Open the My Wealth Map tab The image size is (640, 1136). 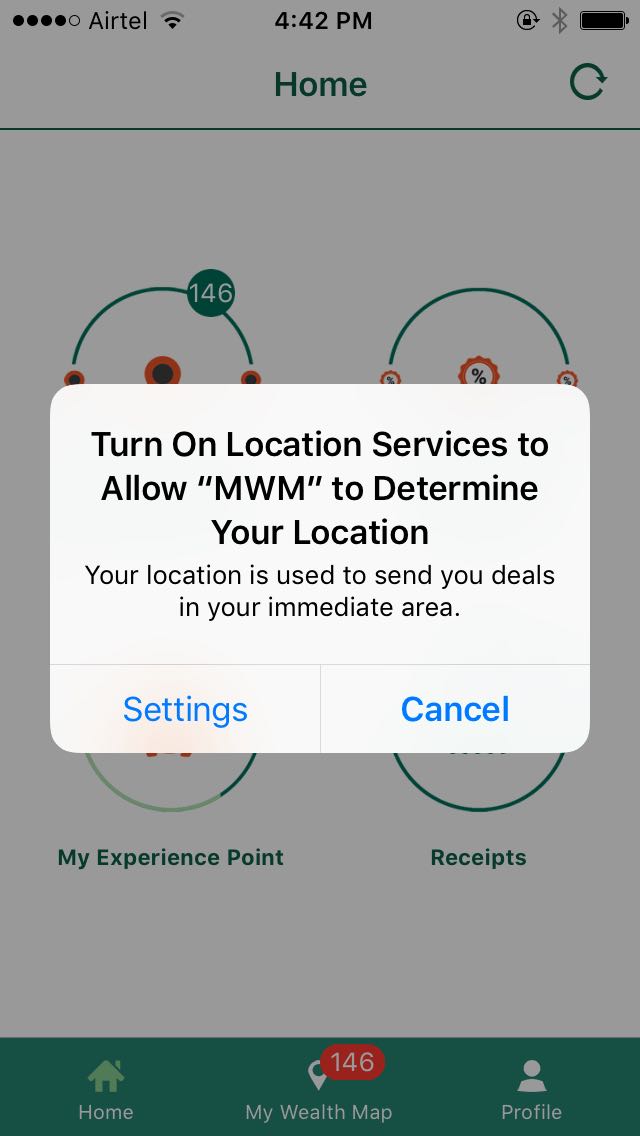[319, 1088]
